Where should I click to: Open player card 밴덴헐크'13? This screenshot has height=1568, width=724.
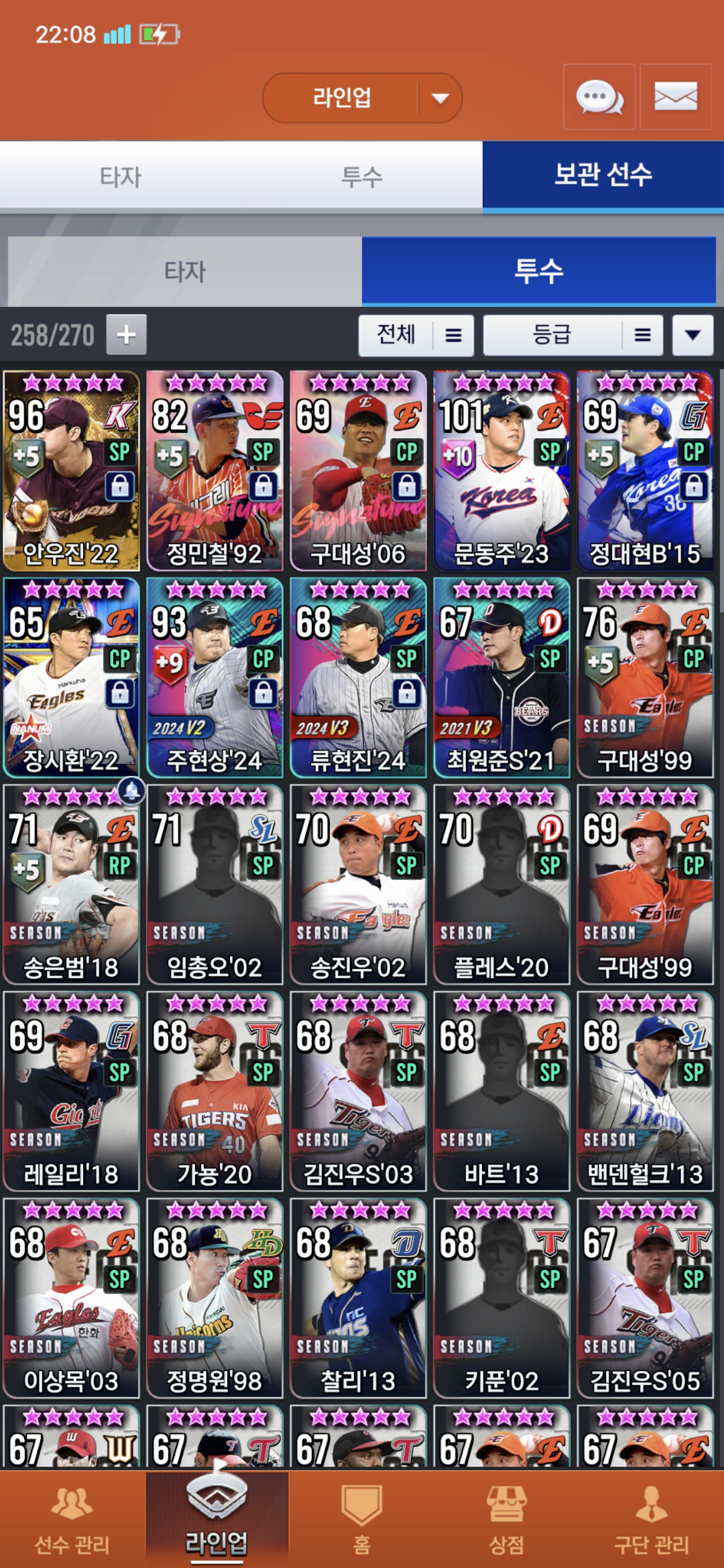(x=646, y=1092)
